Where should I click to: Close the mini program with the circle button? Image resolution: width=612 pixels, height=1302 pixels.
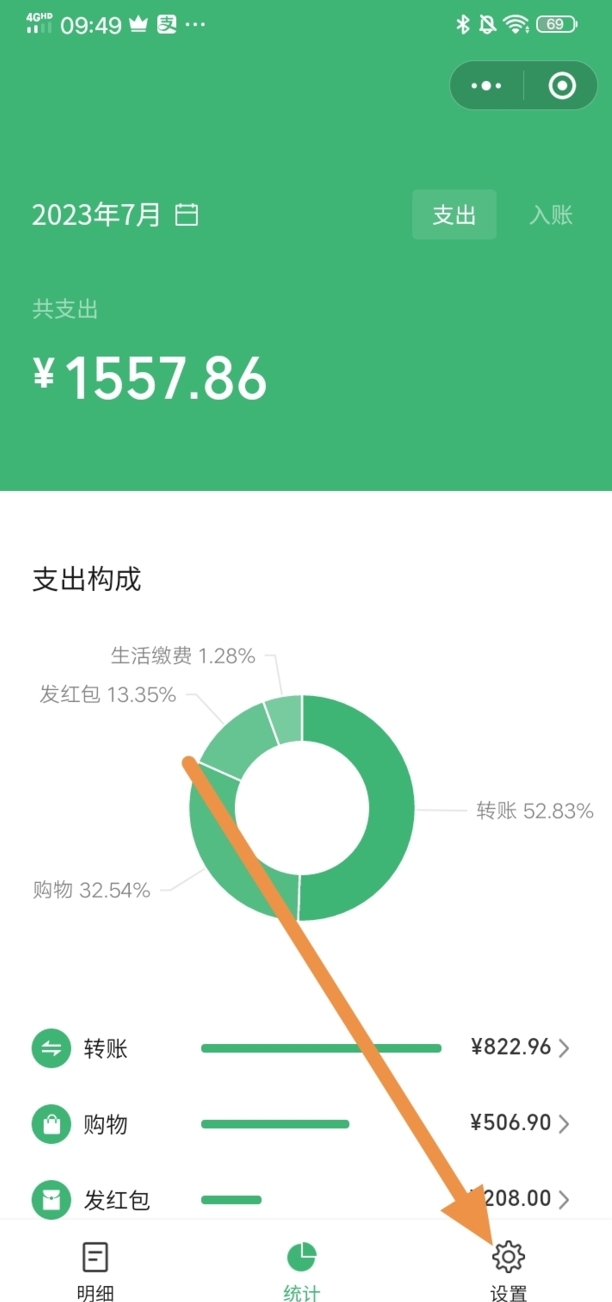click(562, 86)
